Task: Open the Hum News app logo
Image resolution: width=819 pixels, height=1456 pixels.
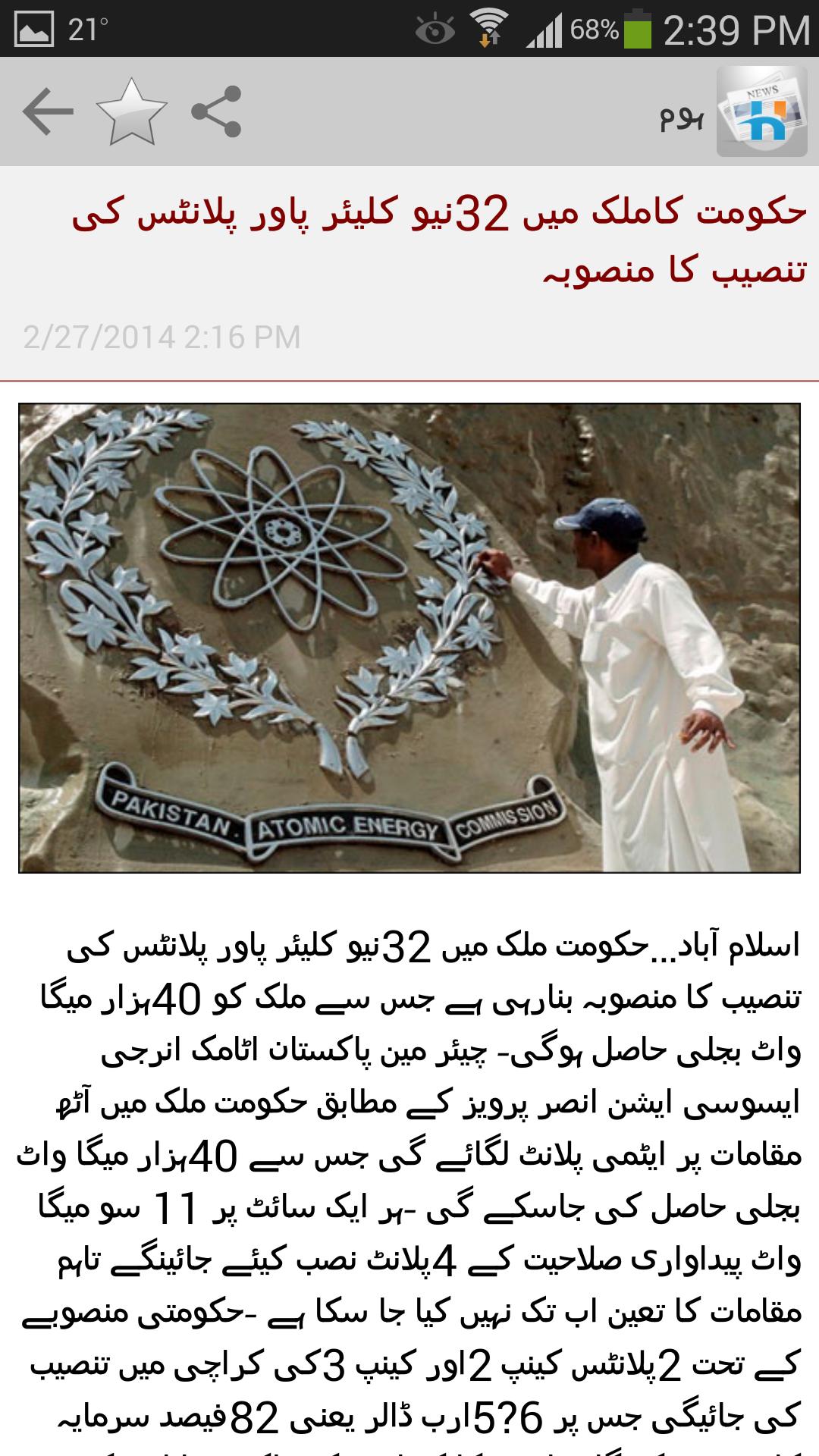Action: pyautogui.click(x=761, y=111)
